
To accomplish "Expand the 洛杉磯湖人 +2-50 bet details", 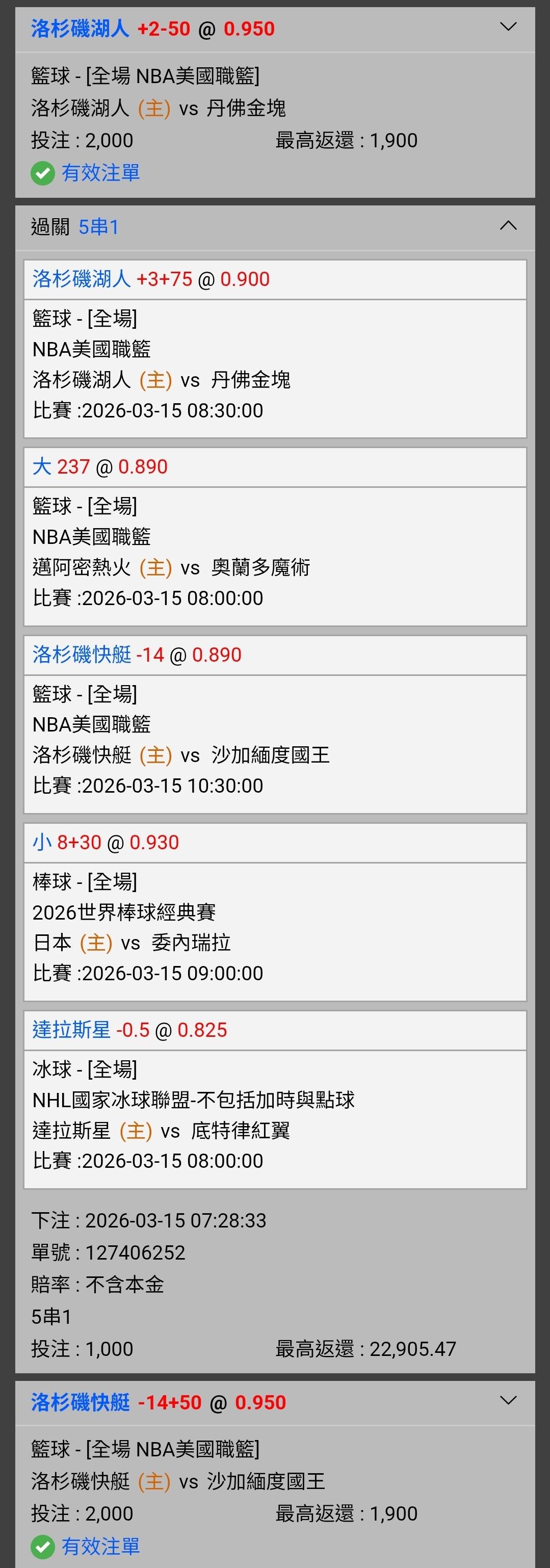I will click(x=507, y=27).
